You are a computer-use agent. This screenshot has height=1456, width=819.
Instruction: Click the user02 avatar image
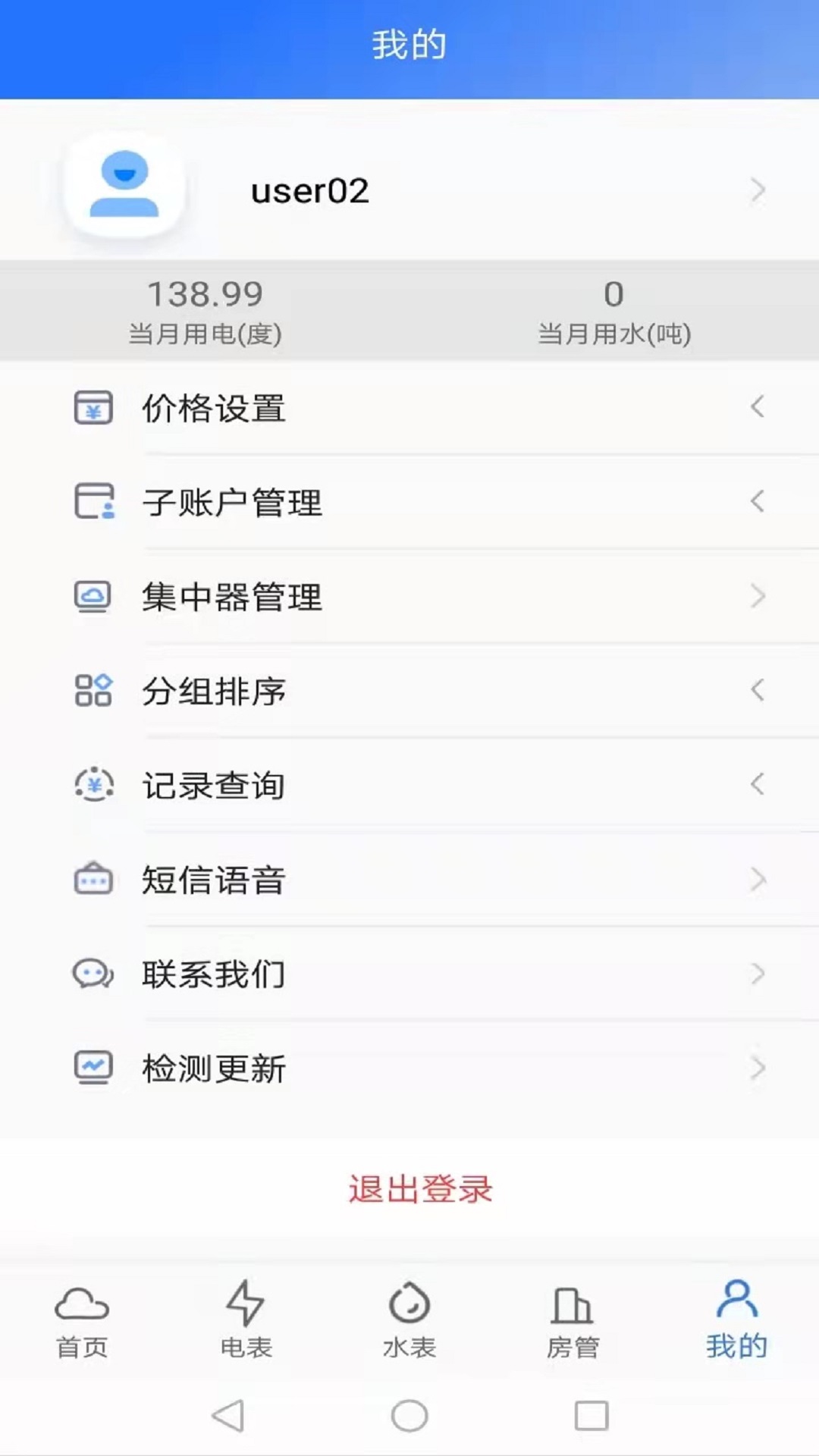[125, 189]
